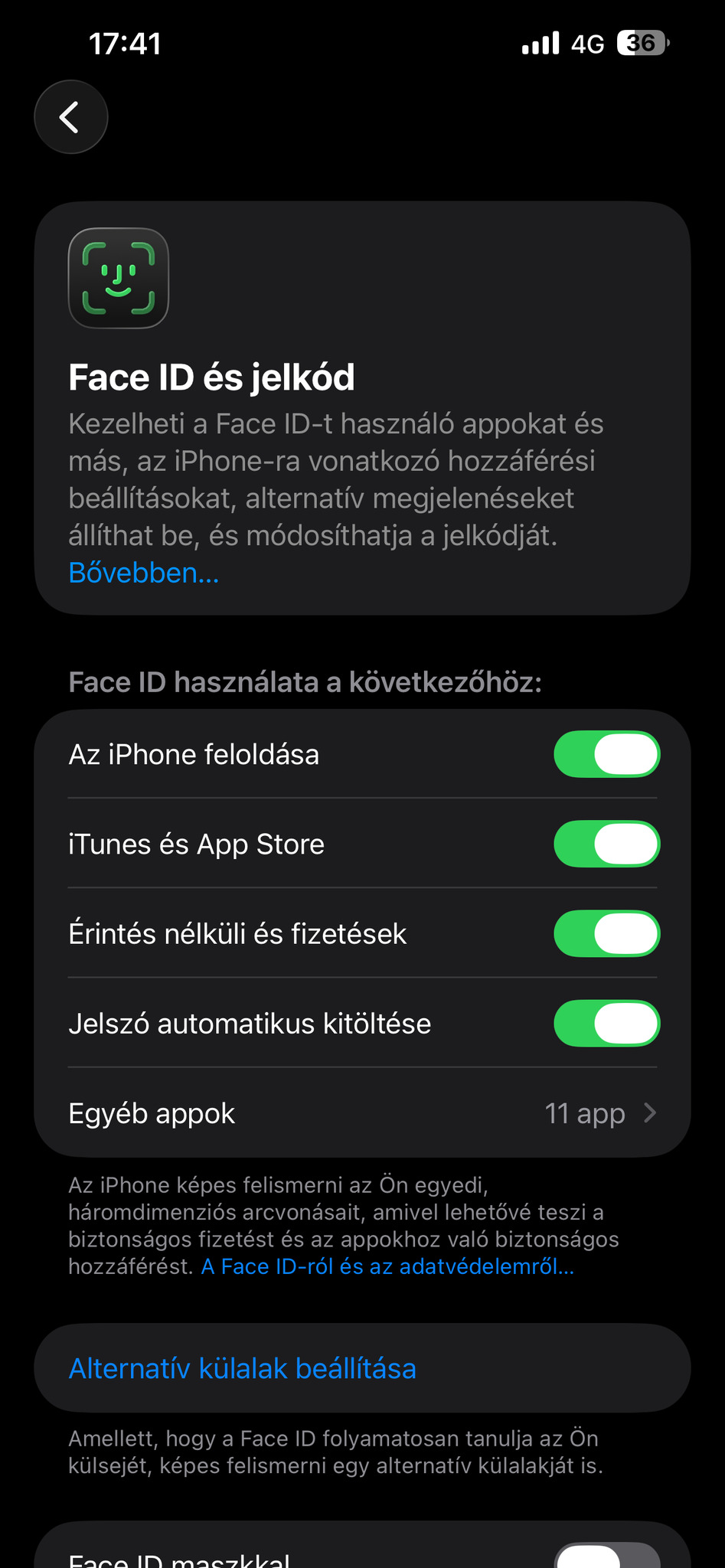
Task: Enable Face ID maszkkal
Action: point(606,1557)
